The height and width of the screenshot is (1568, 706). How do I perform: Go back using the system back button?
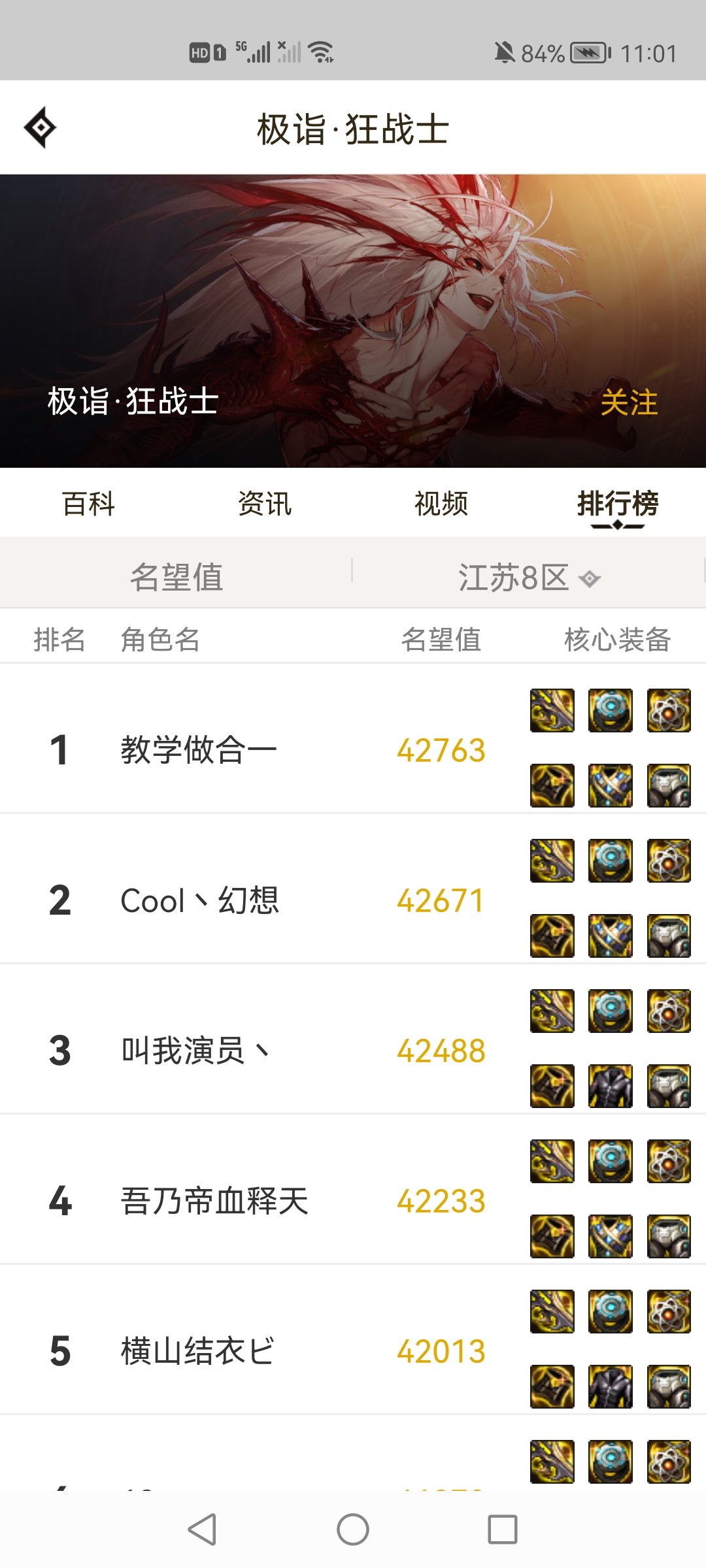coord(202,1529)
